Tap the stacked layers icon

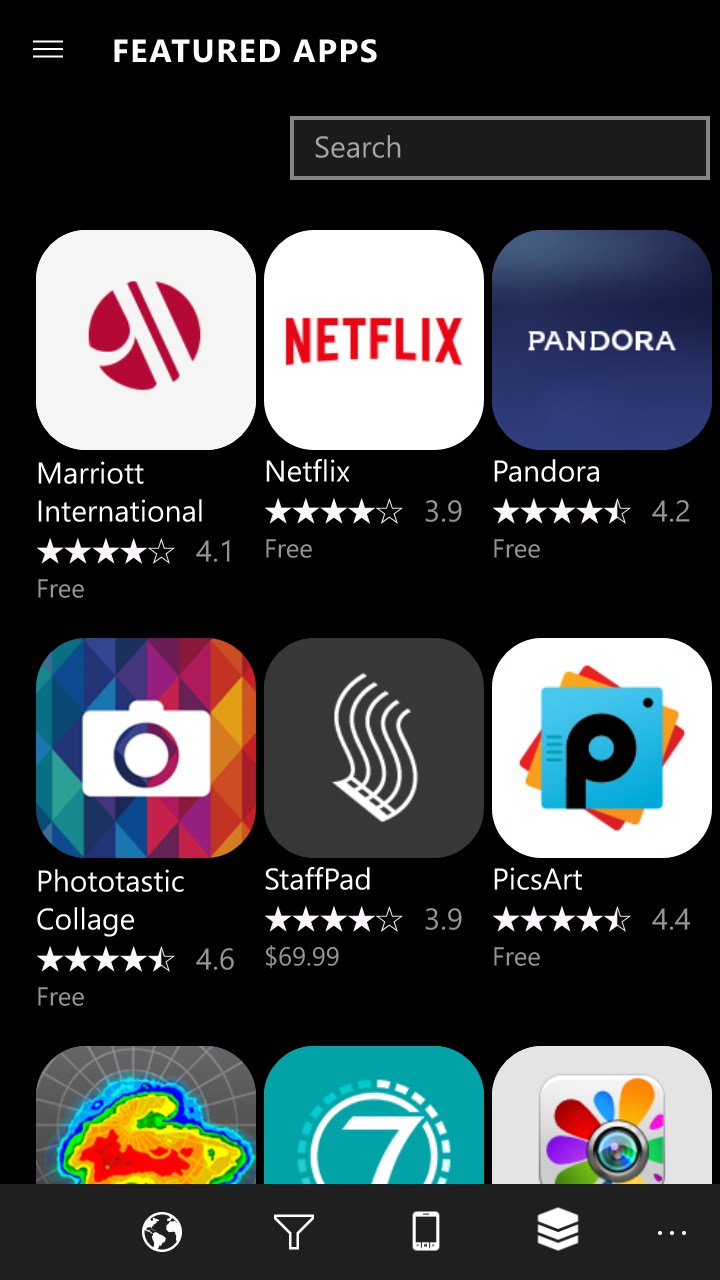pyautogui.click(x=557, y=1230)
